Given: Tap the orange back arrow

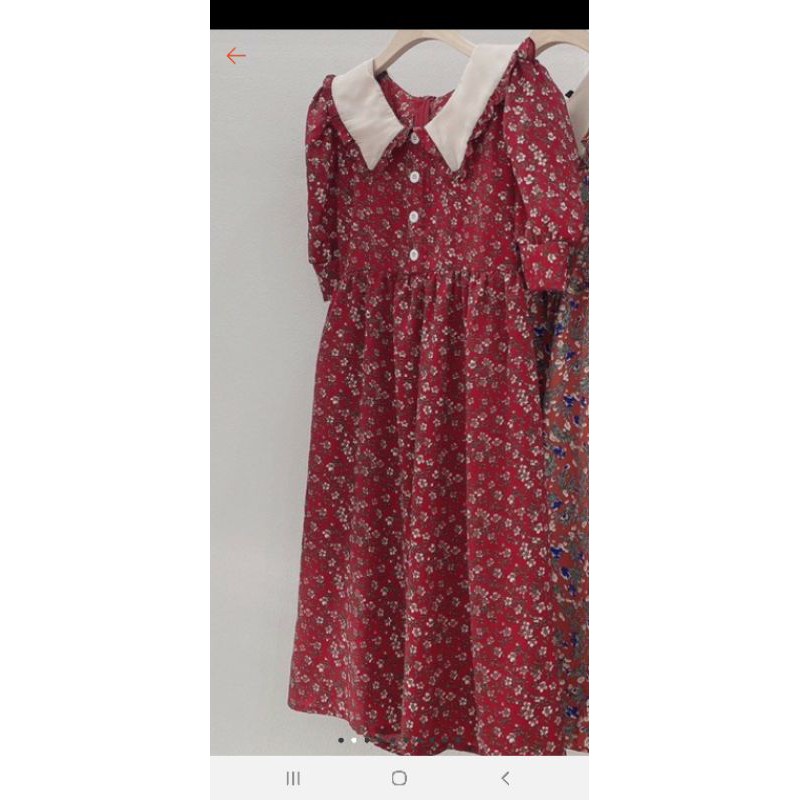Looking at the screenshot, I should point(236,56).
